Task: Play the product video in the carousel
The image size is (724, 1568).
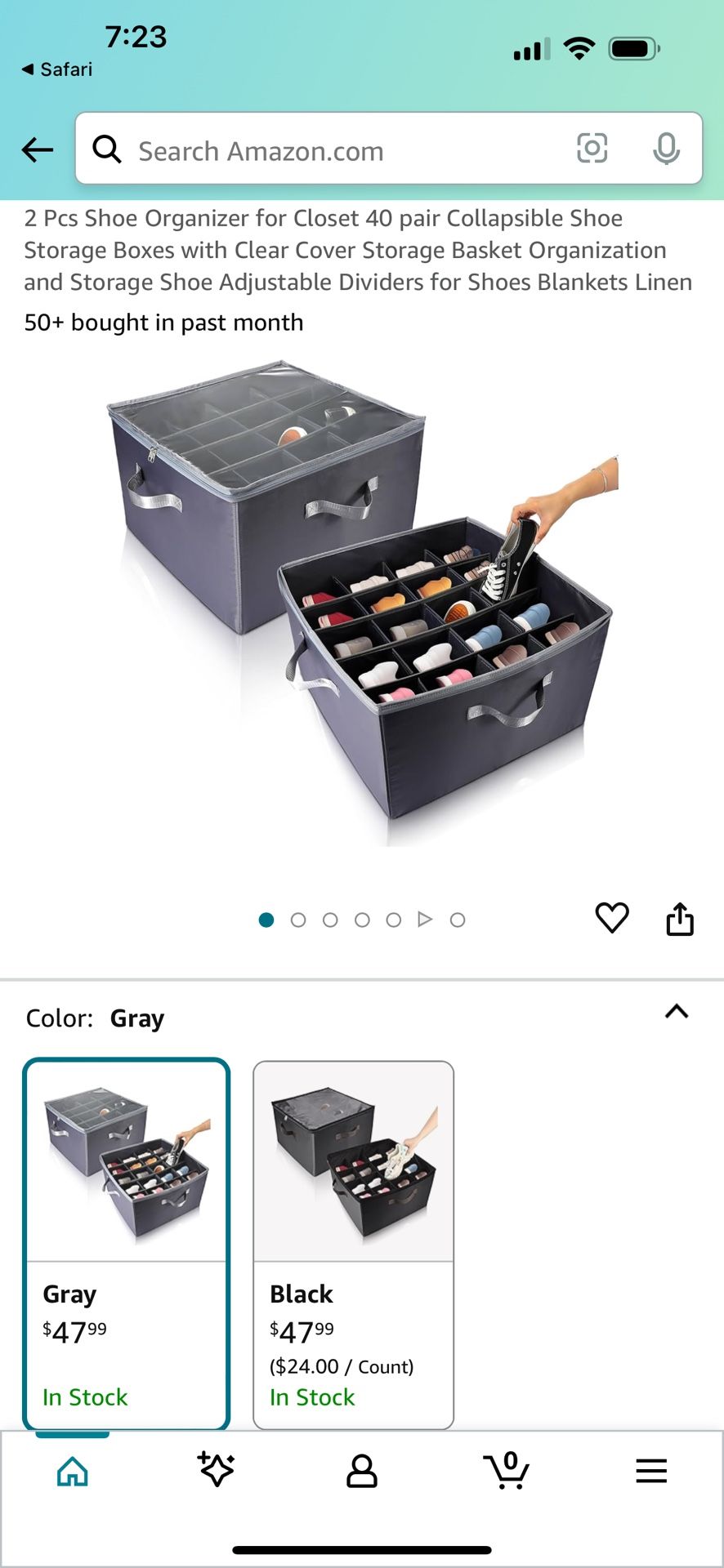Action: pyautogui.click(x=425, y=919)
